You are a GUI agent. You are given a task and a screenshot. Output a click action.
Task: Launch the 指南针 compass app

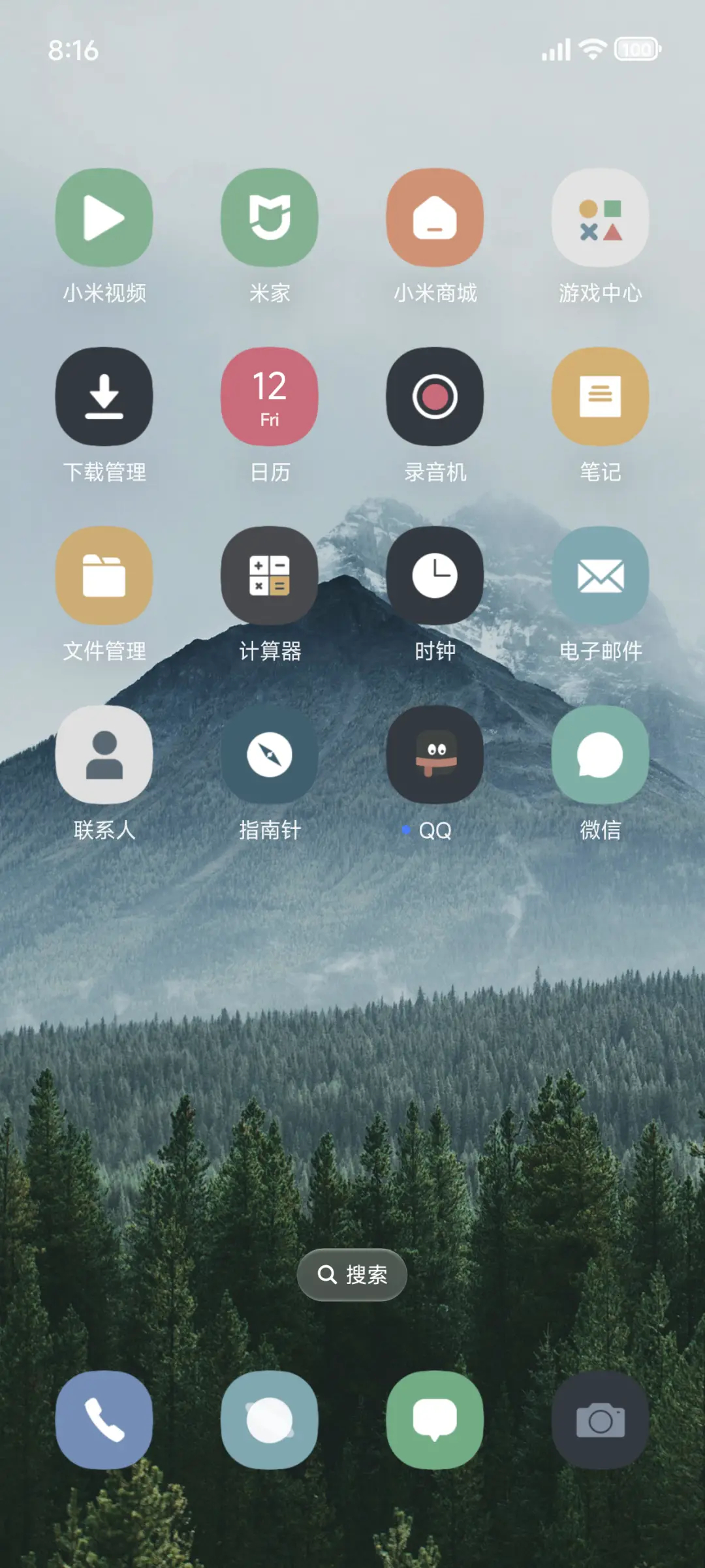[x=270, y=754]
